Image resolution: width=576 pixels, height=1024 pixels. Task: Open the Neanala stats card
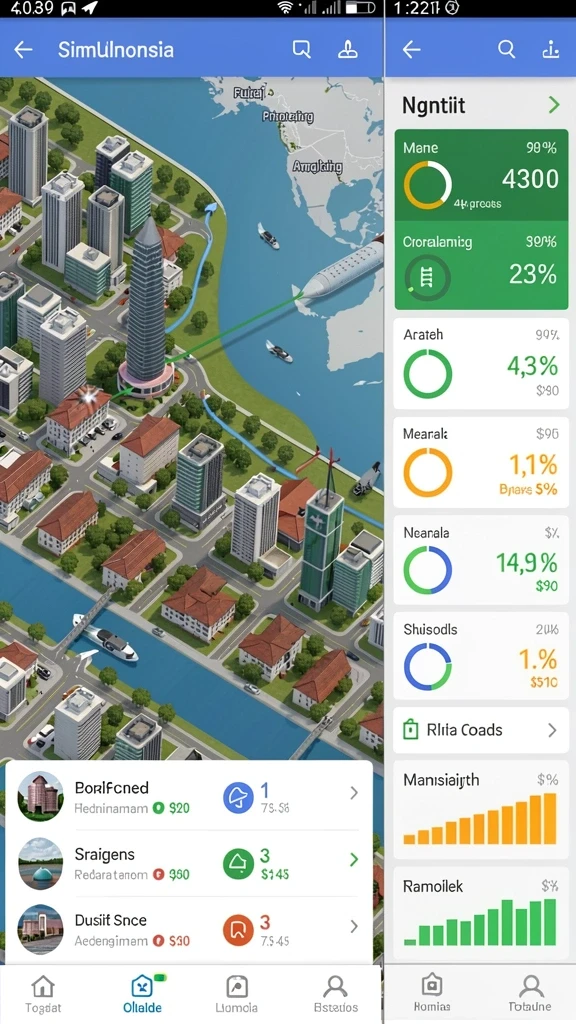(481, 561)
